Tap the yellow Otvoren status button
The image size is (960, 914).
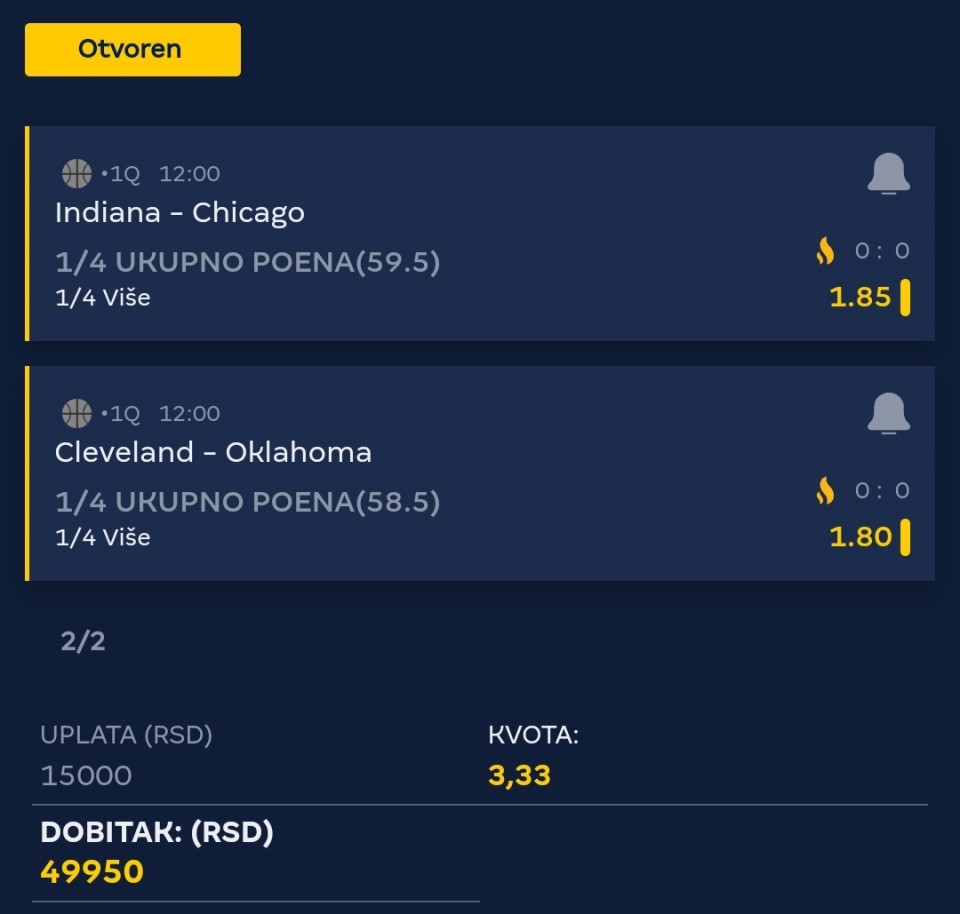[132, 50]
